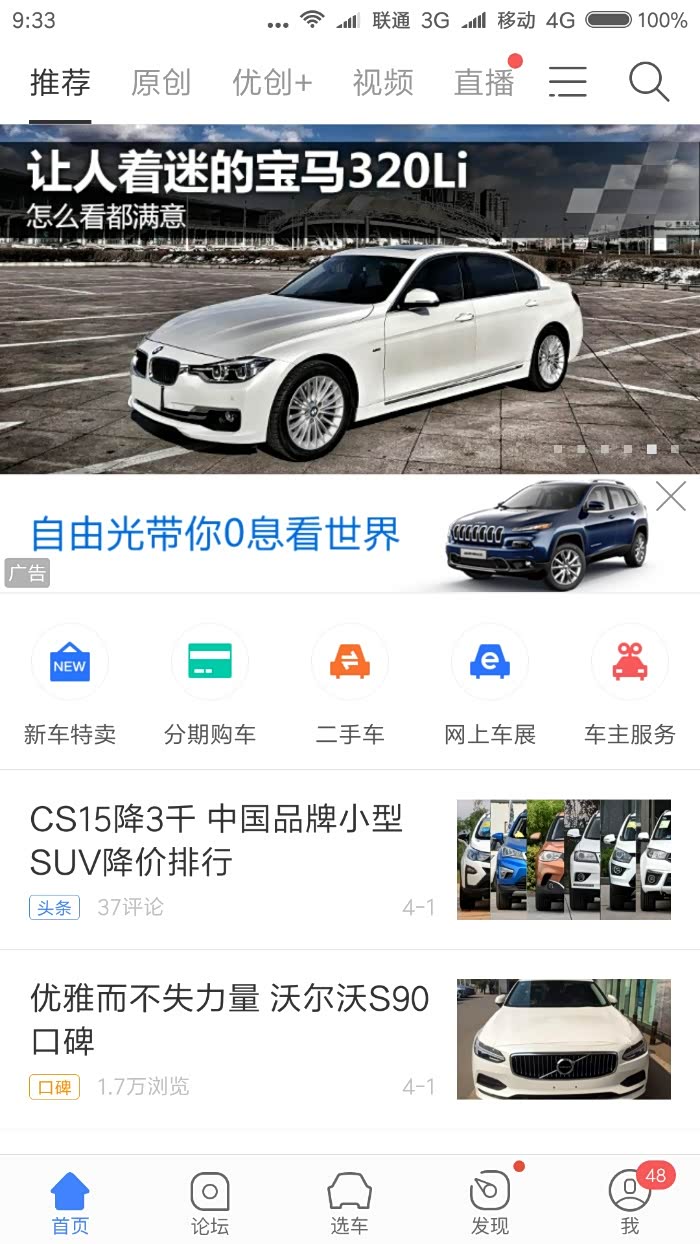Open the search magnifier icon
This screenshot has height=1244, width=700.
[648, 82]
